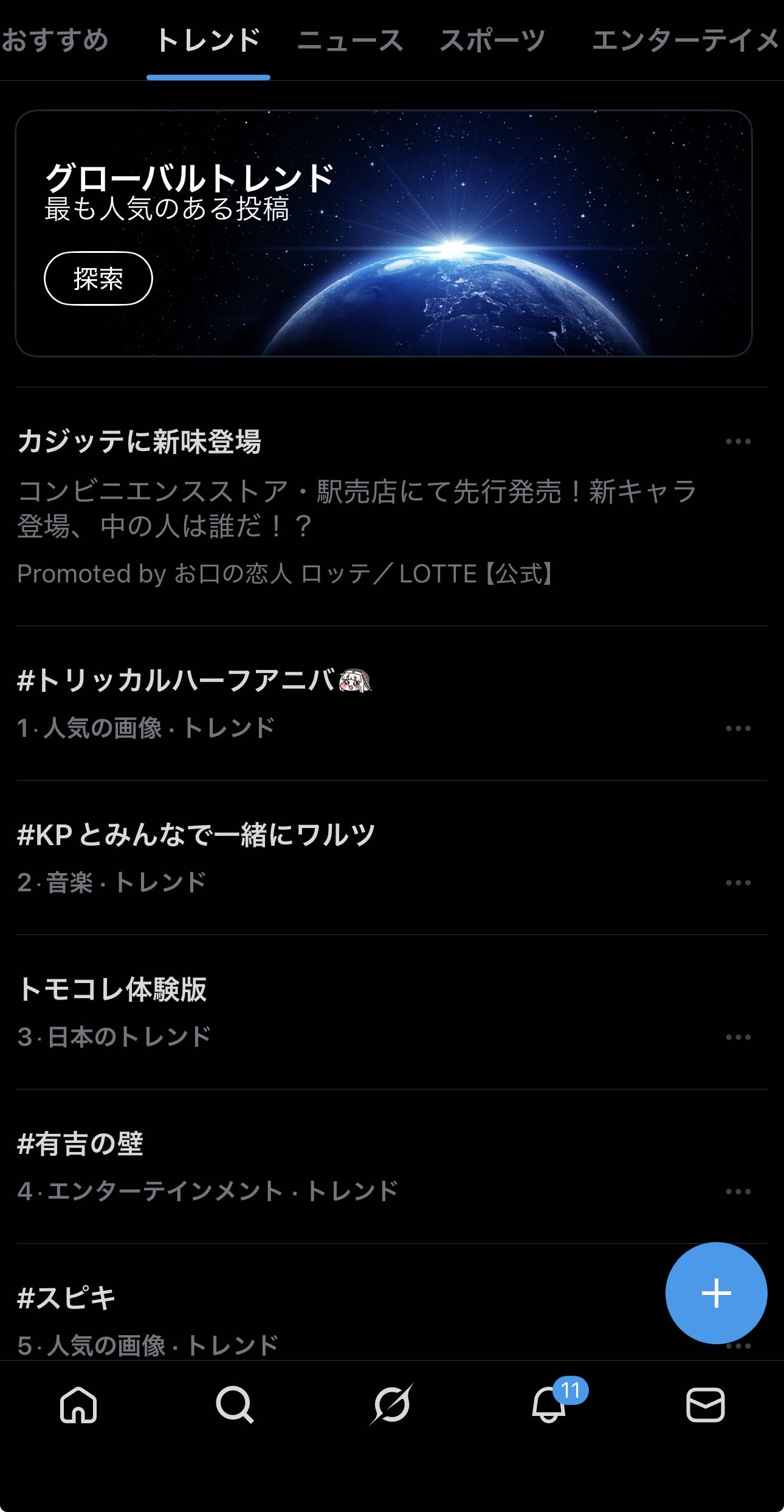Image resolution: width=784 pixels, height=1512 pixels.
Task: Open more options for #トリッカルハーフアニバ
Action: (738, 728)
